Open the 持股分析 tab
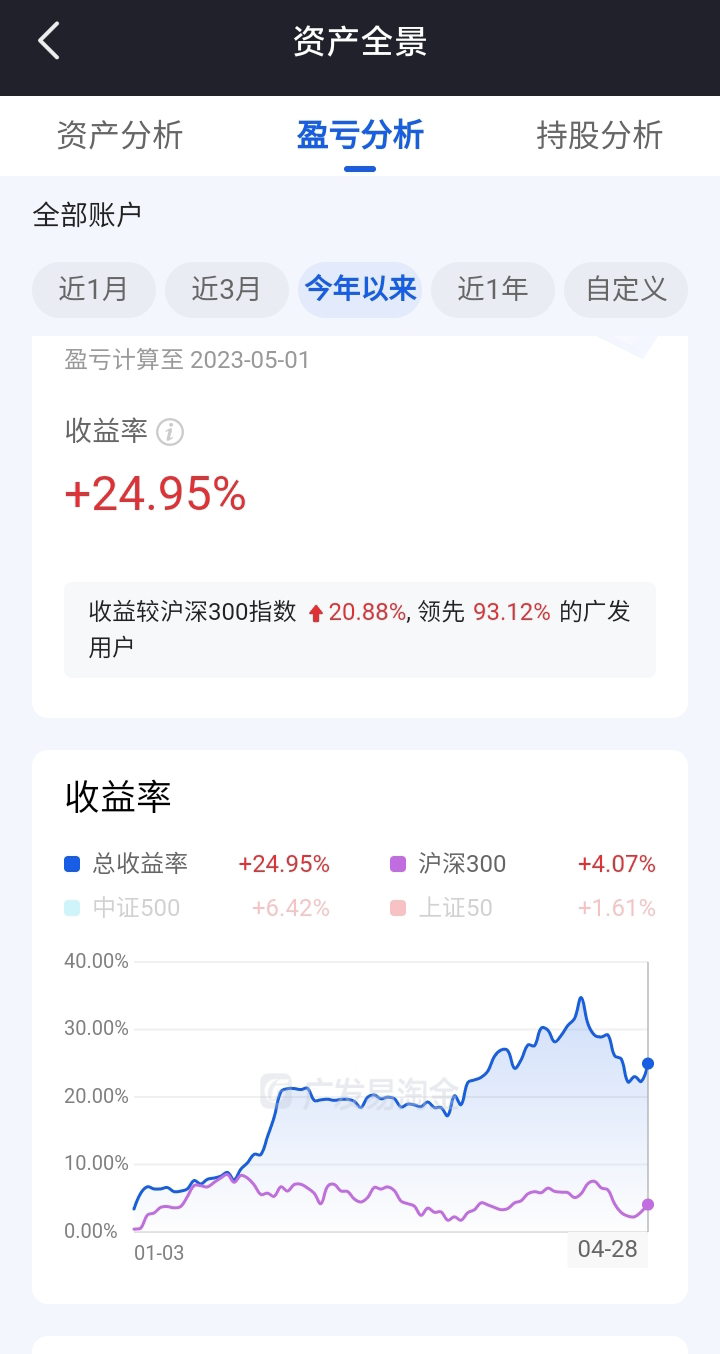 [x=599, y=135]
